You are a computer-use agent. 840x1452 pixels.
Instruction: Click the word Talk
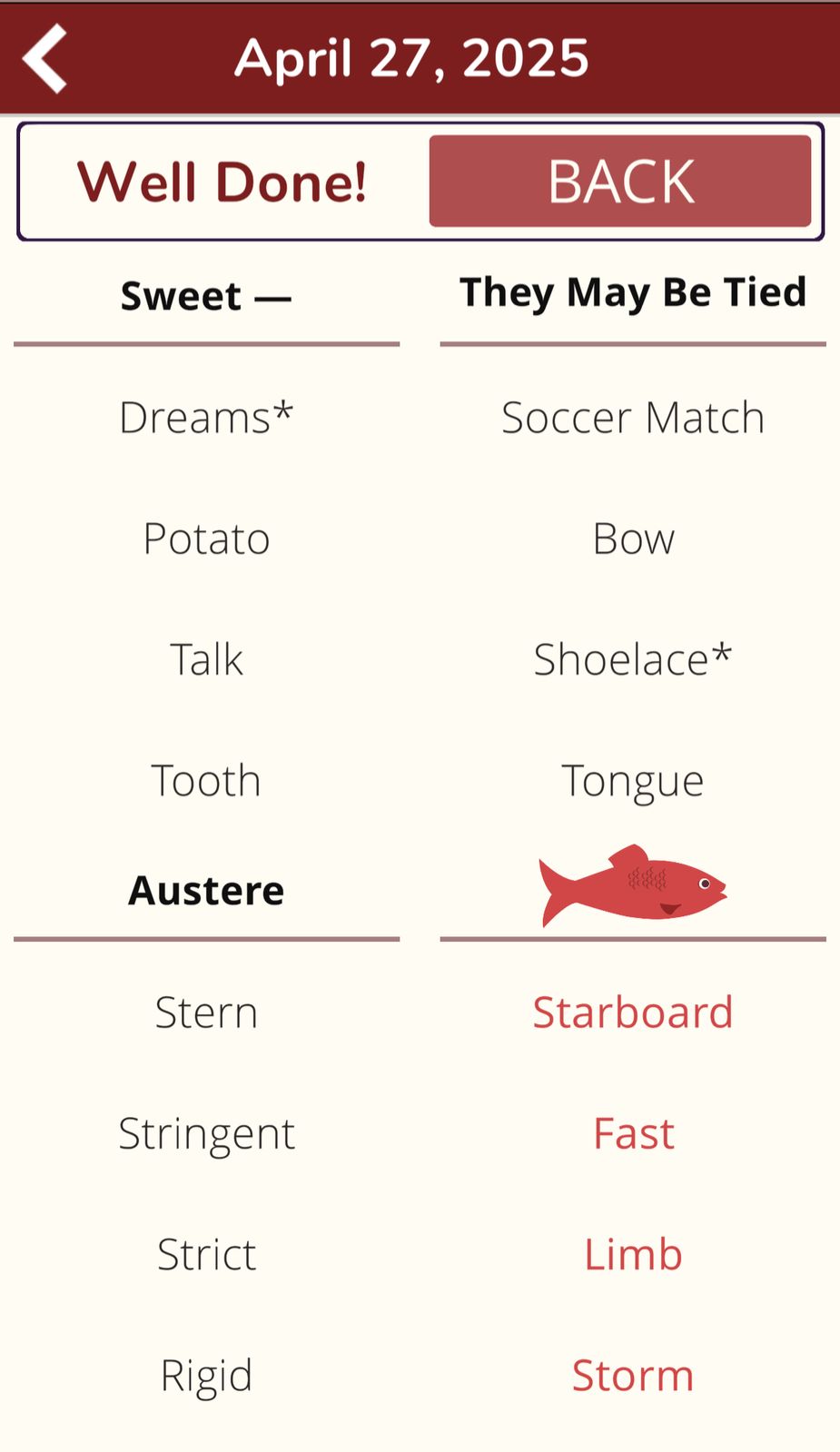[206, 658]
